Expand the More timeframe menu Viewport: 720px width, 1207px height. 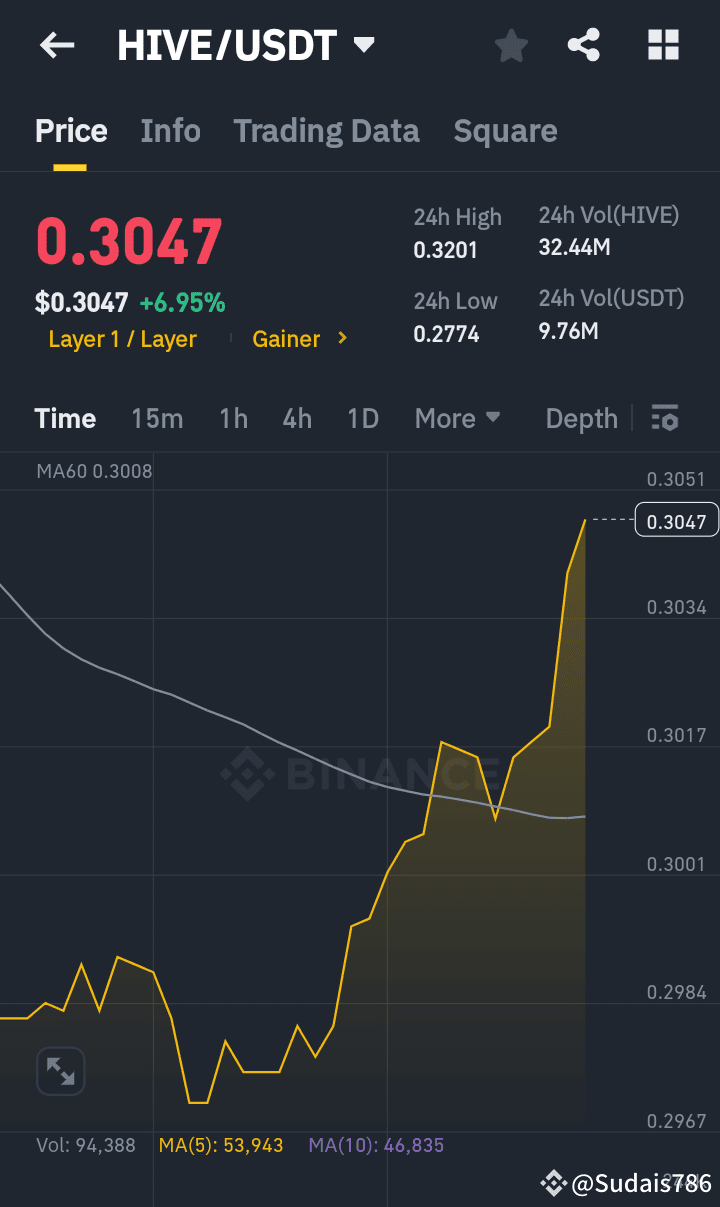457,419
